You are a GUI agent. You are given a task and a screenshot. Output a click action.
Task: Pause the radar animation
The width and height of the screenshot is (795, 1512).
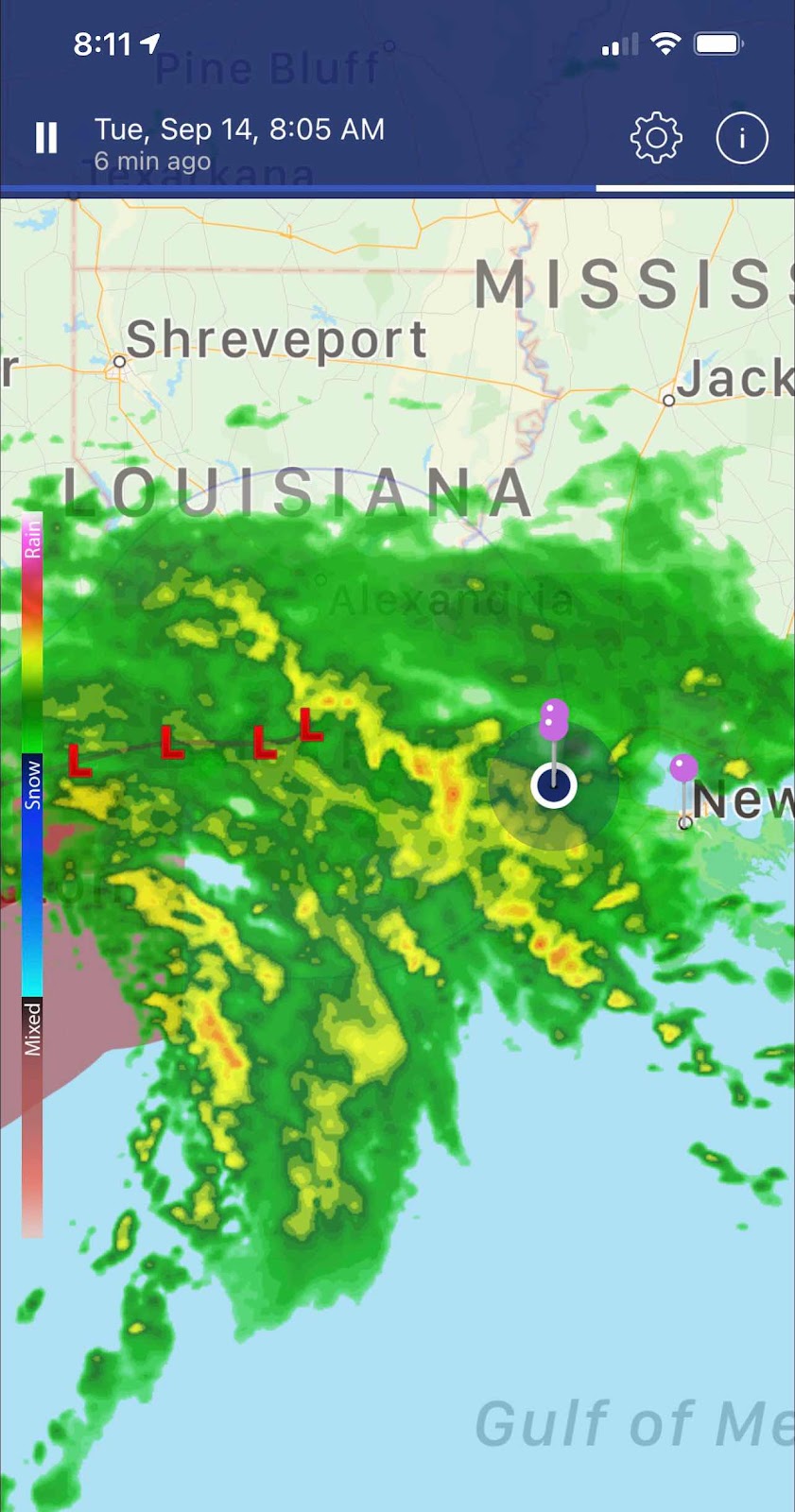click(45, 138)
